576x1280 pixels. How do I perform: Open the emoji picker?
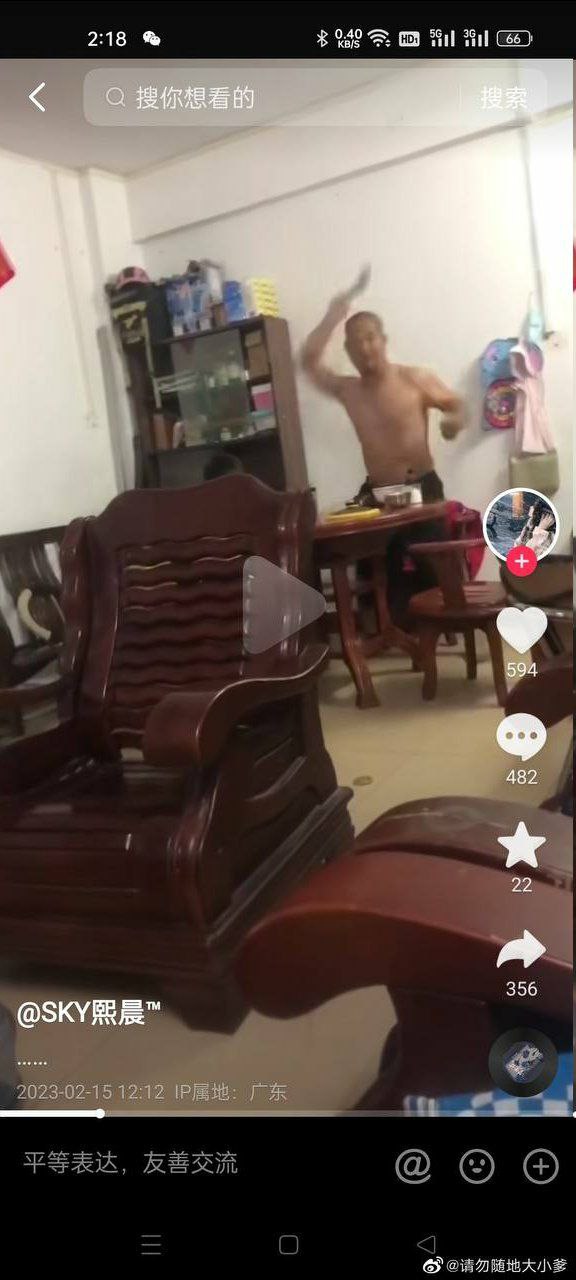(x=477, y=1165)
